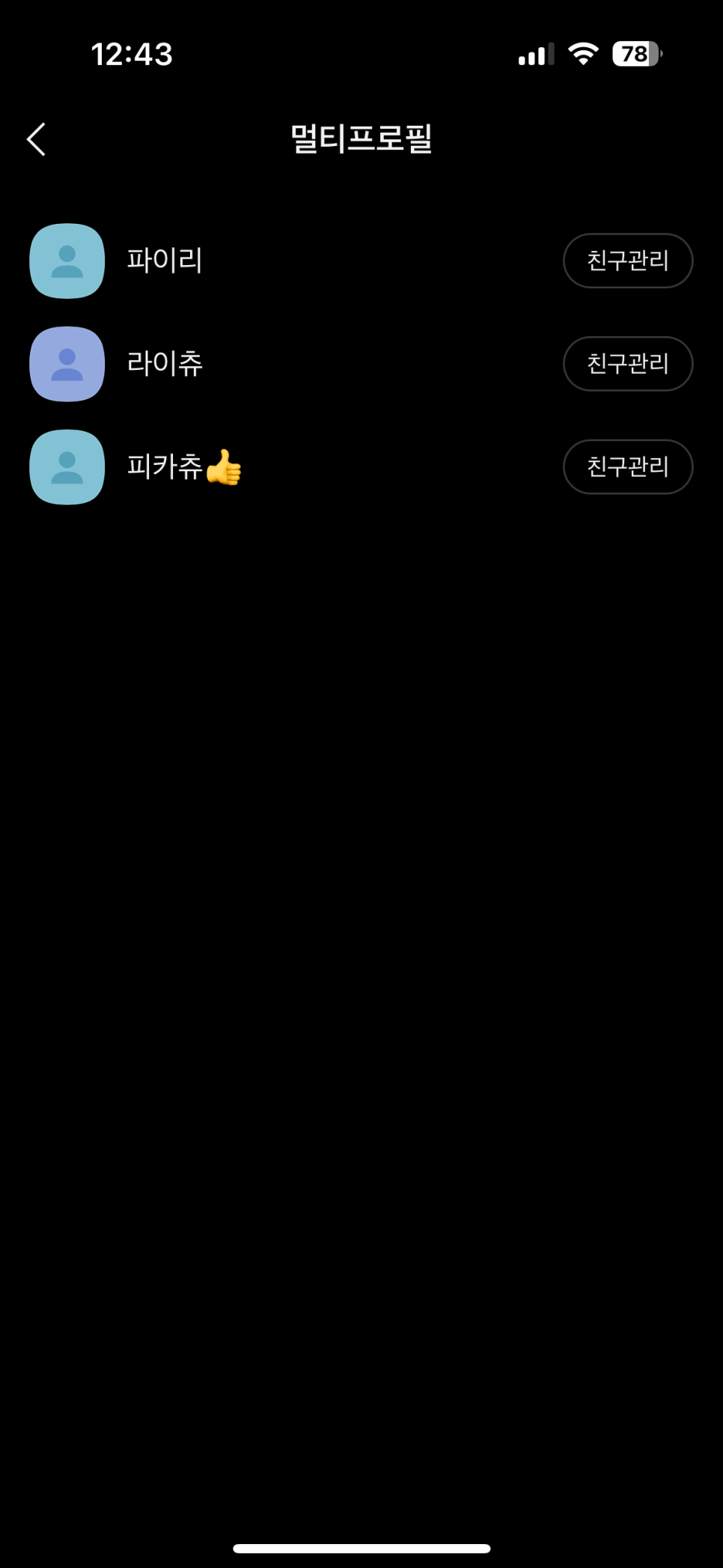The width and height of the screenshot is (723, 1568).
Task: Go back from the 멀티프로필 screen
Action: coord(36,139)
